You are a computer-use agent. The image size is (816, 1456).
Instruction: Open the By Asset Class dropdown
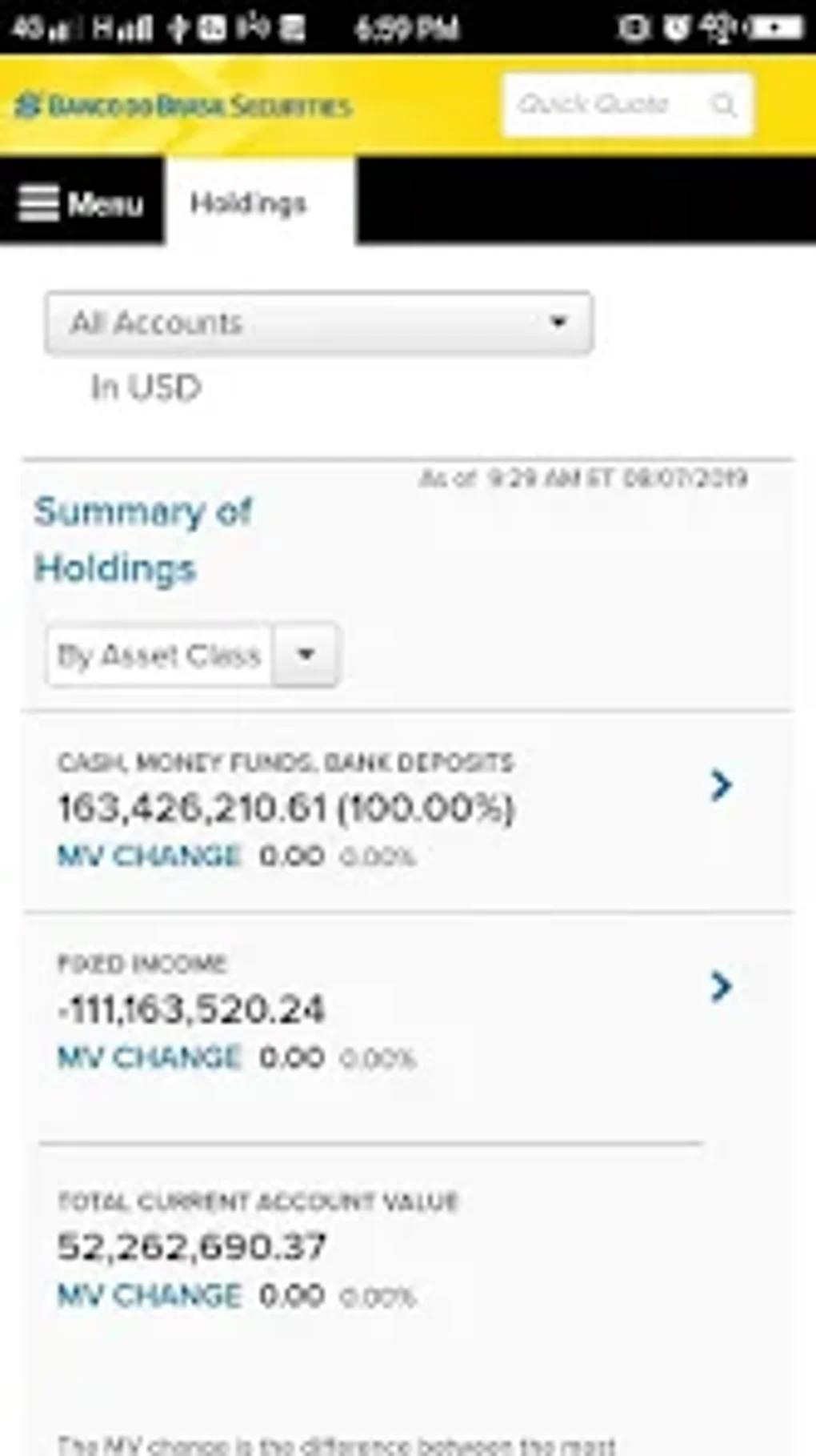[x=304, y=655]
